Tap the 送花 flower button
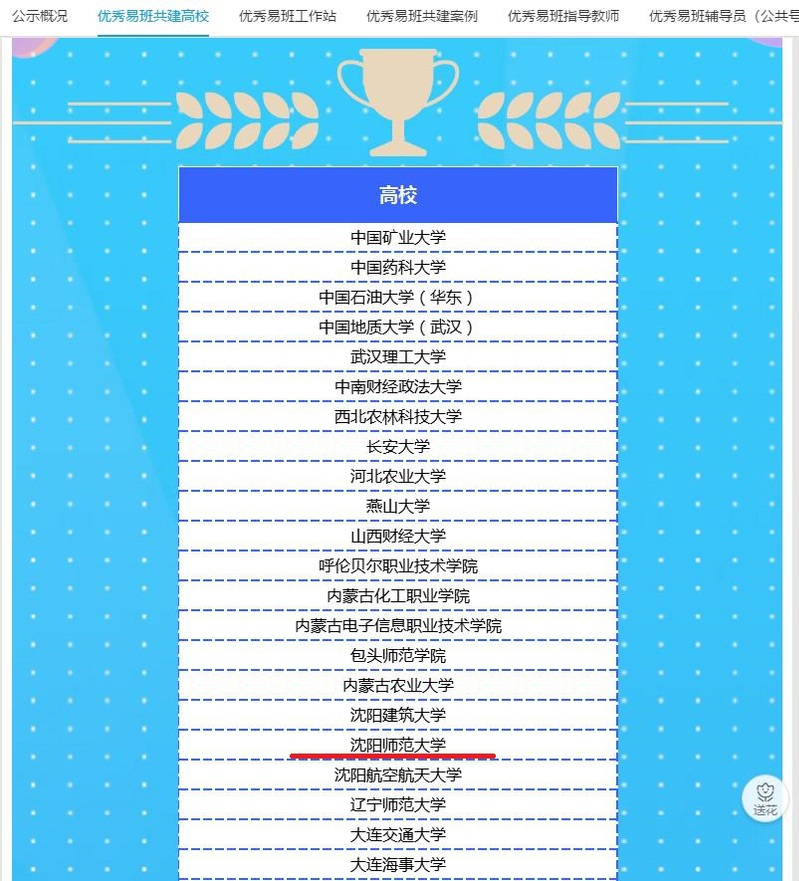 (x=765, y=798)
